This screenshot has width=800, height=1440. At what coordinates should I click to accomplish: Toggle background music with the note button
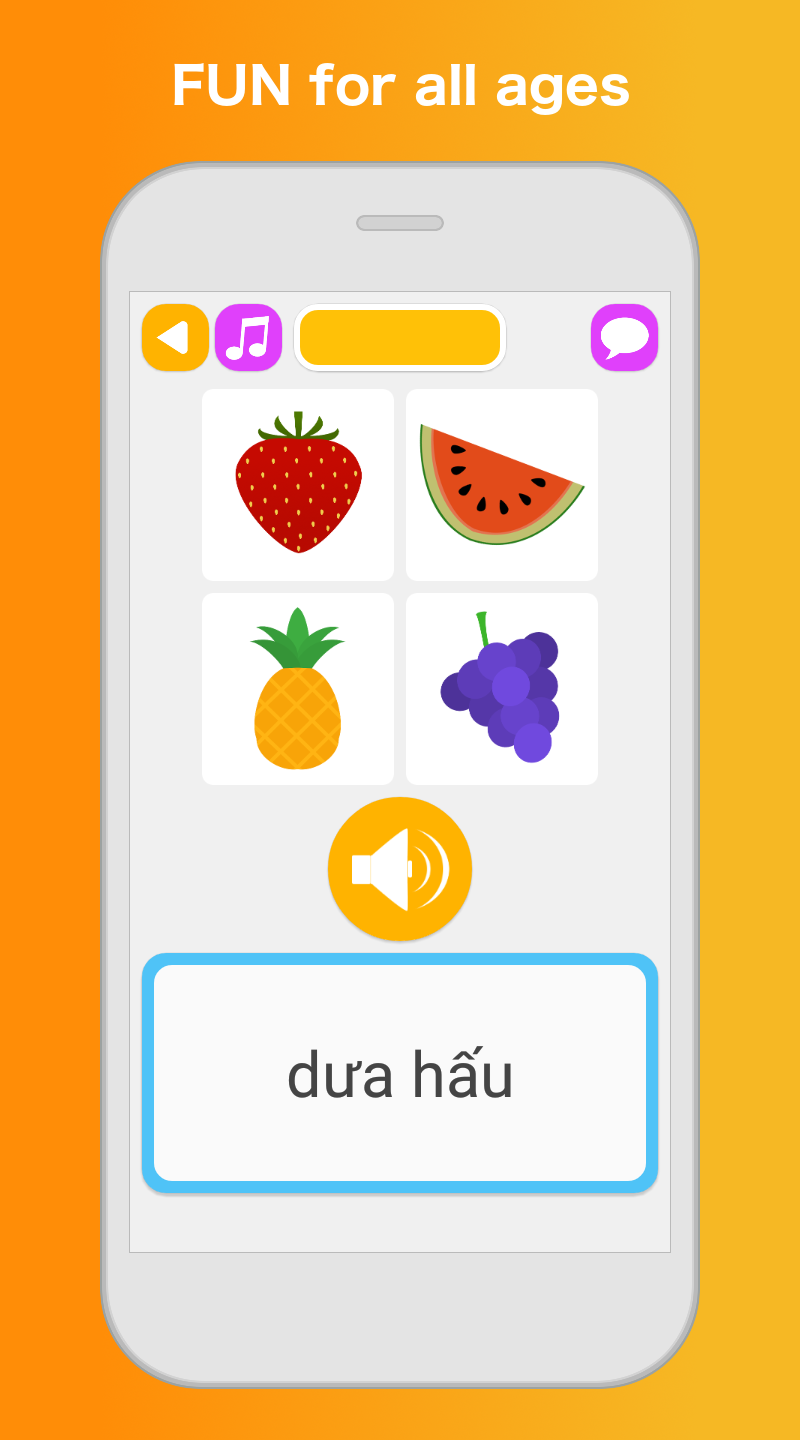248,337
